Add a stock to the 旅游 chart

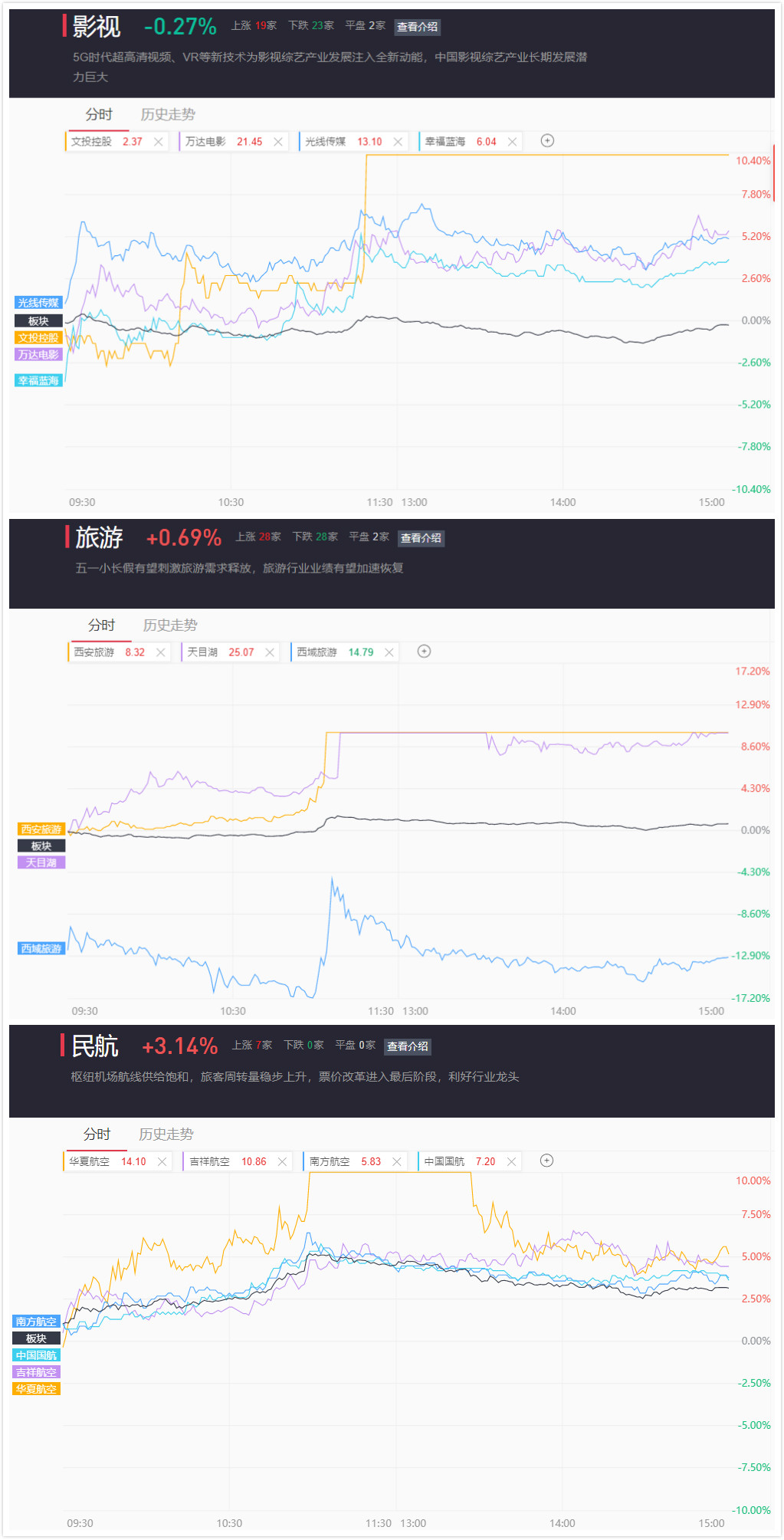424,651
